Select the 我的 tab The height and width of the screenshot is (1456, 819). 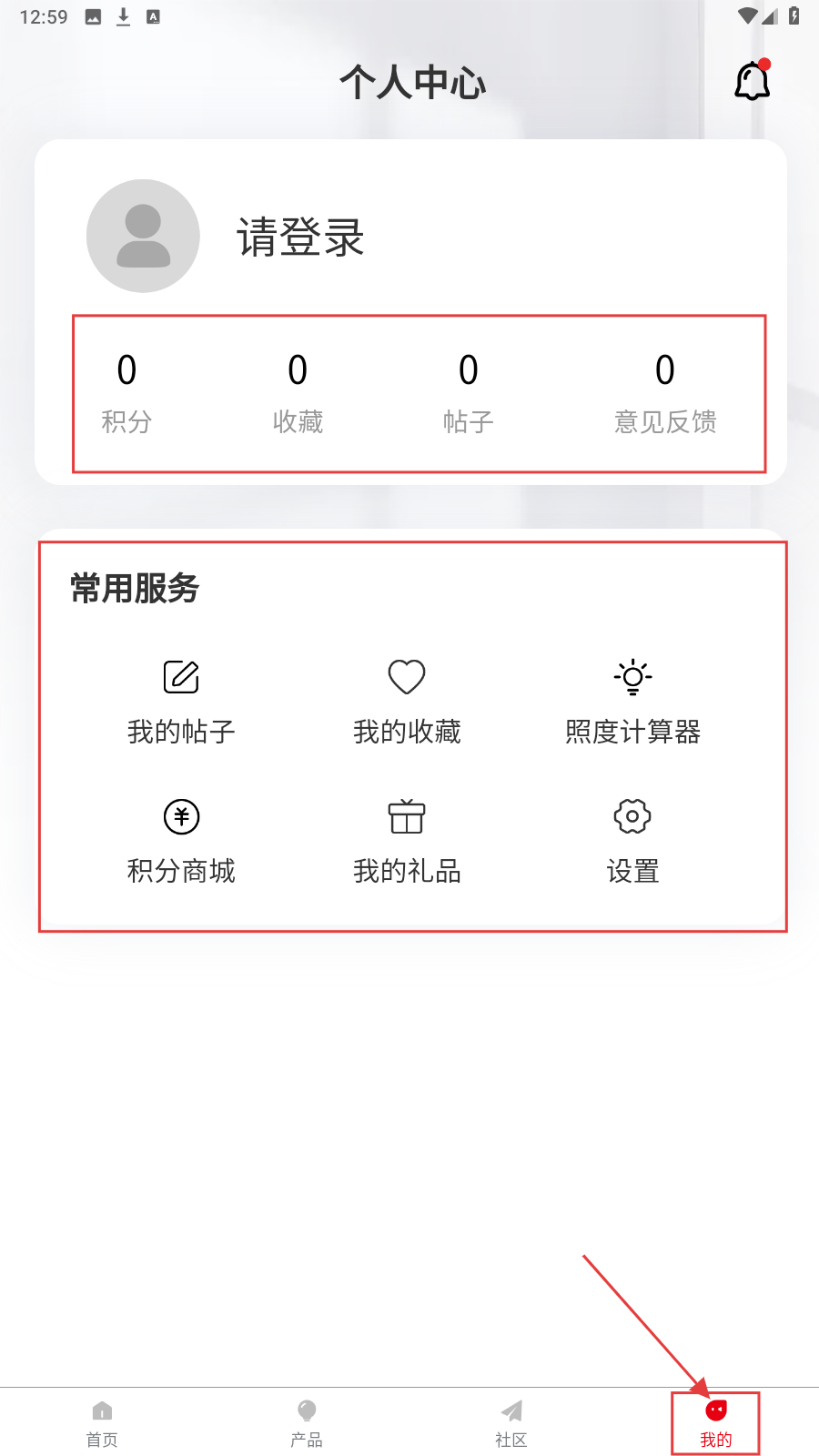coord(716,1422)
